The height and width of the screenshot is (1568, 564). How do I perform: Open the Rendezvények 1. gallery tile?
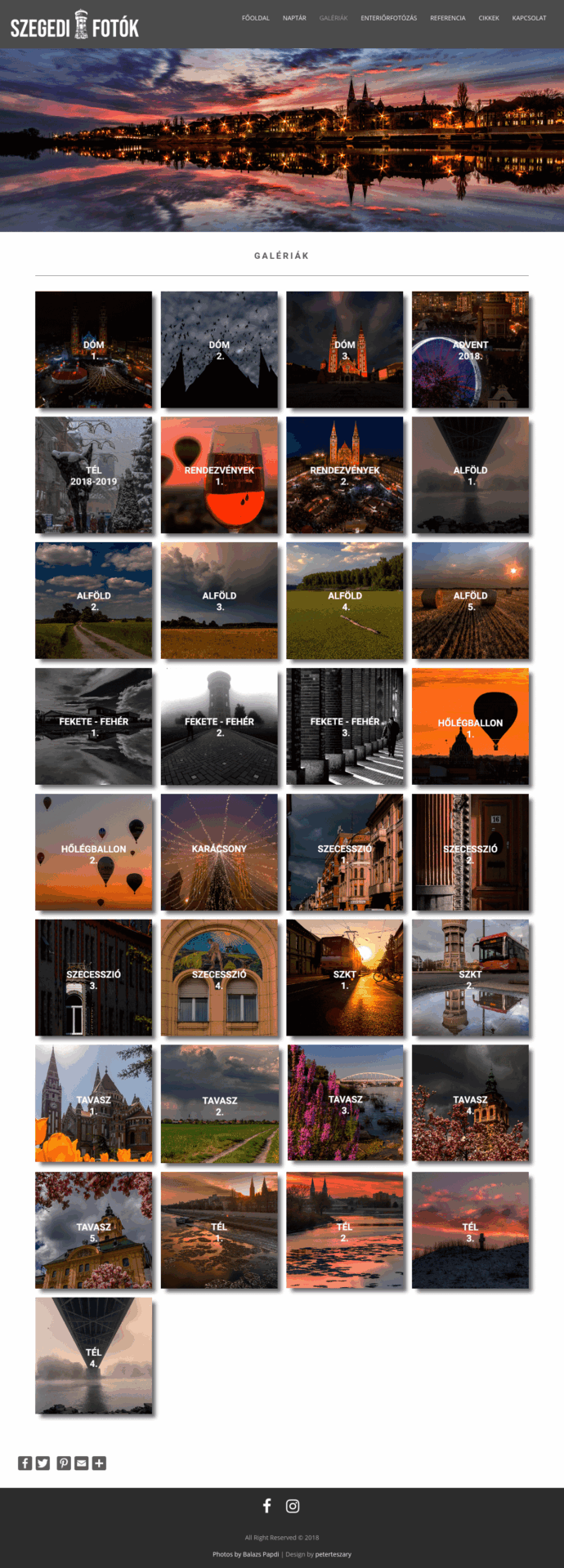coord(219,475)
